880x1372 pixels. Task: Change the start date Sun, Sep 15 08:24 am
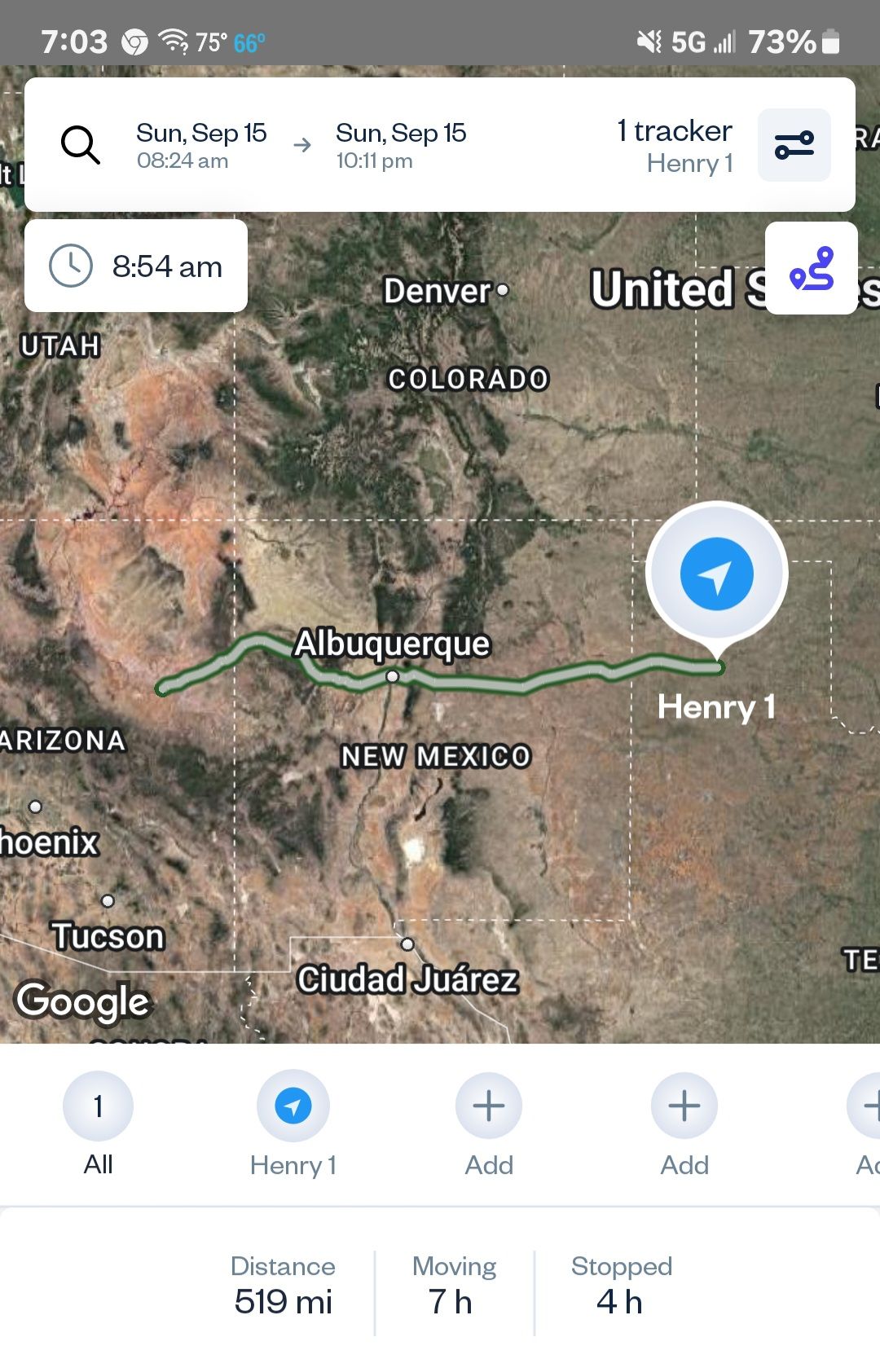(201, 146)
